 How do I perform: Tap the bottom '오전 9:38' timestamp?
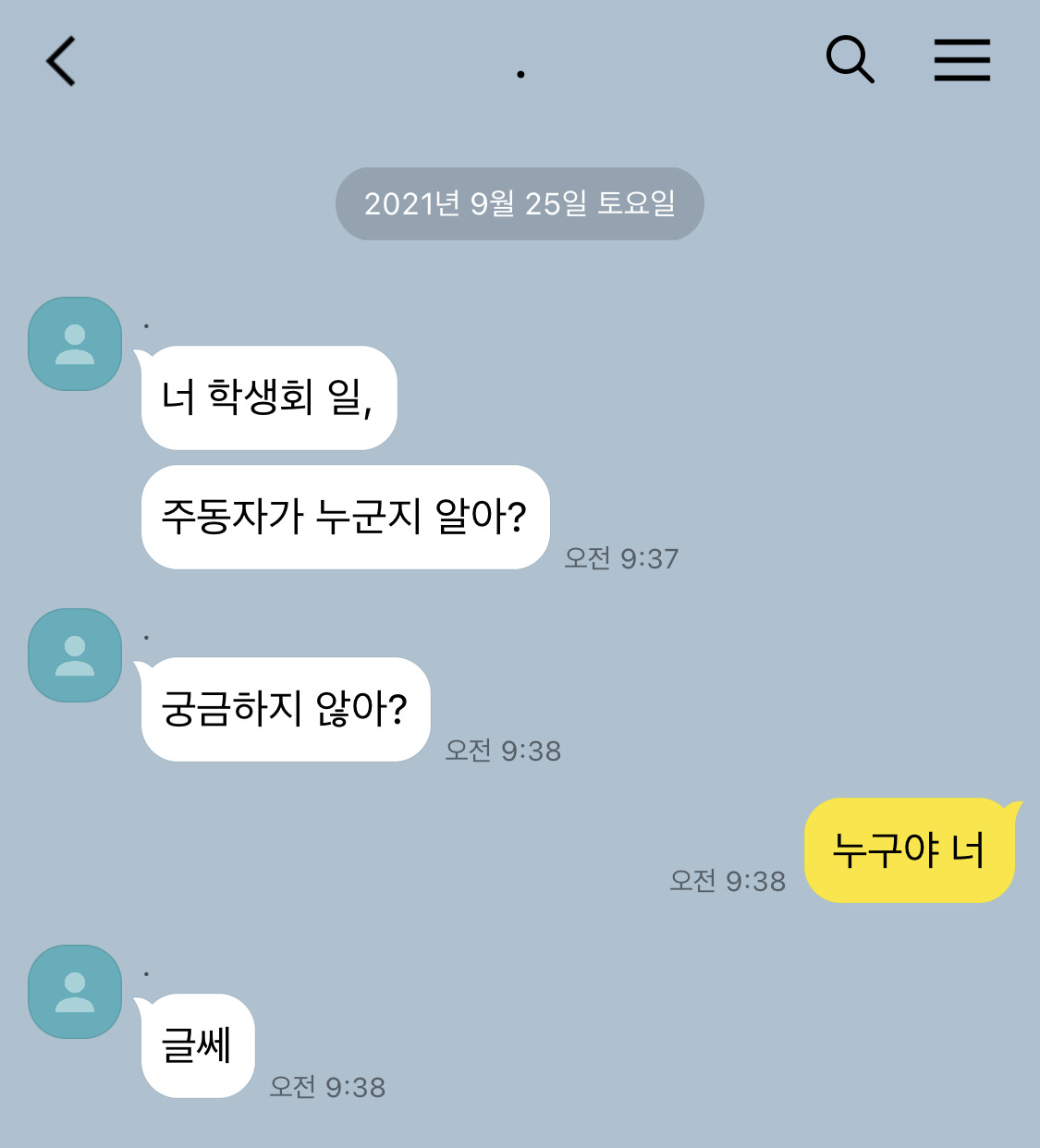[327, 1088]
